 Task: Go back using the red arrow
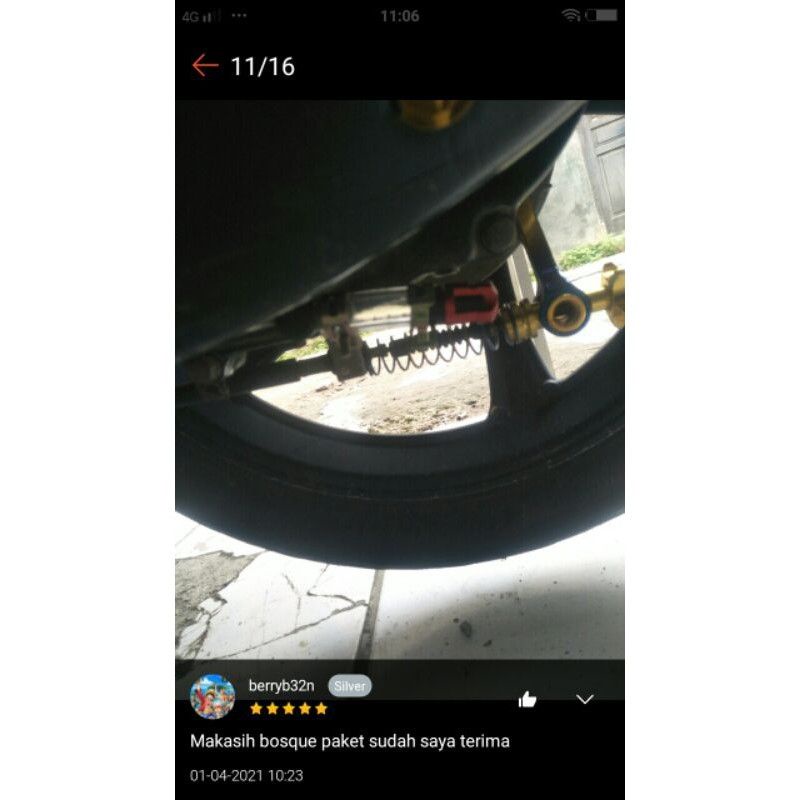coord(205,66)
